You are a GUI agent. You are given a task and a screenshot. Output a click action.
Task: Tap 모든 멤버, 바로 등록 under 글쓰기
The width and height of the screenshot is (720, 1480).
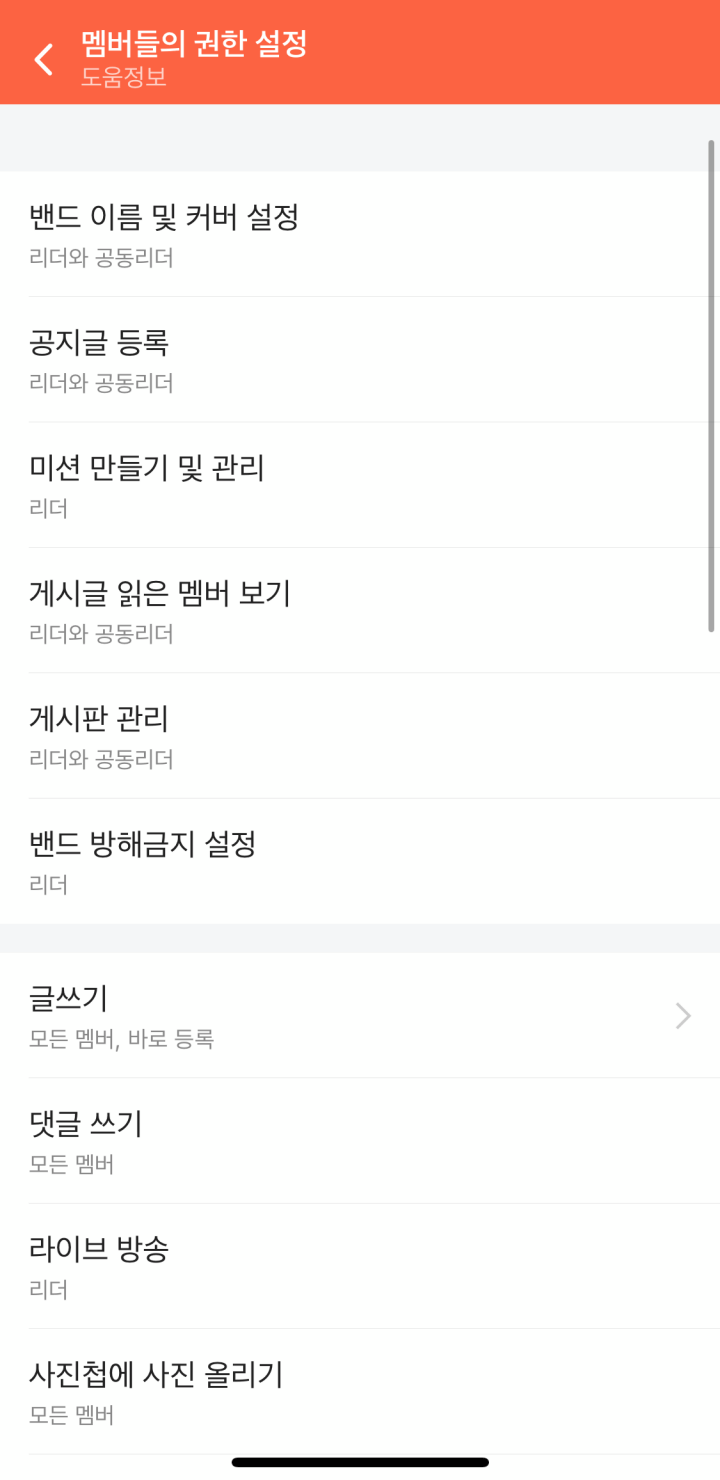click(x=120, y=1040)
